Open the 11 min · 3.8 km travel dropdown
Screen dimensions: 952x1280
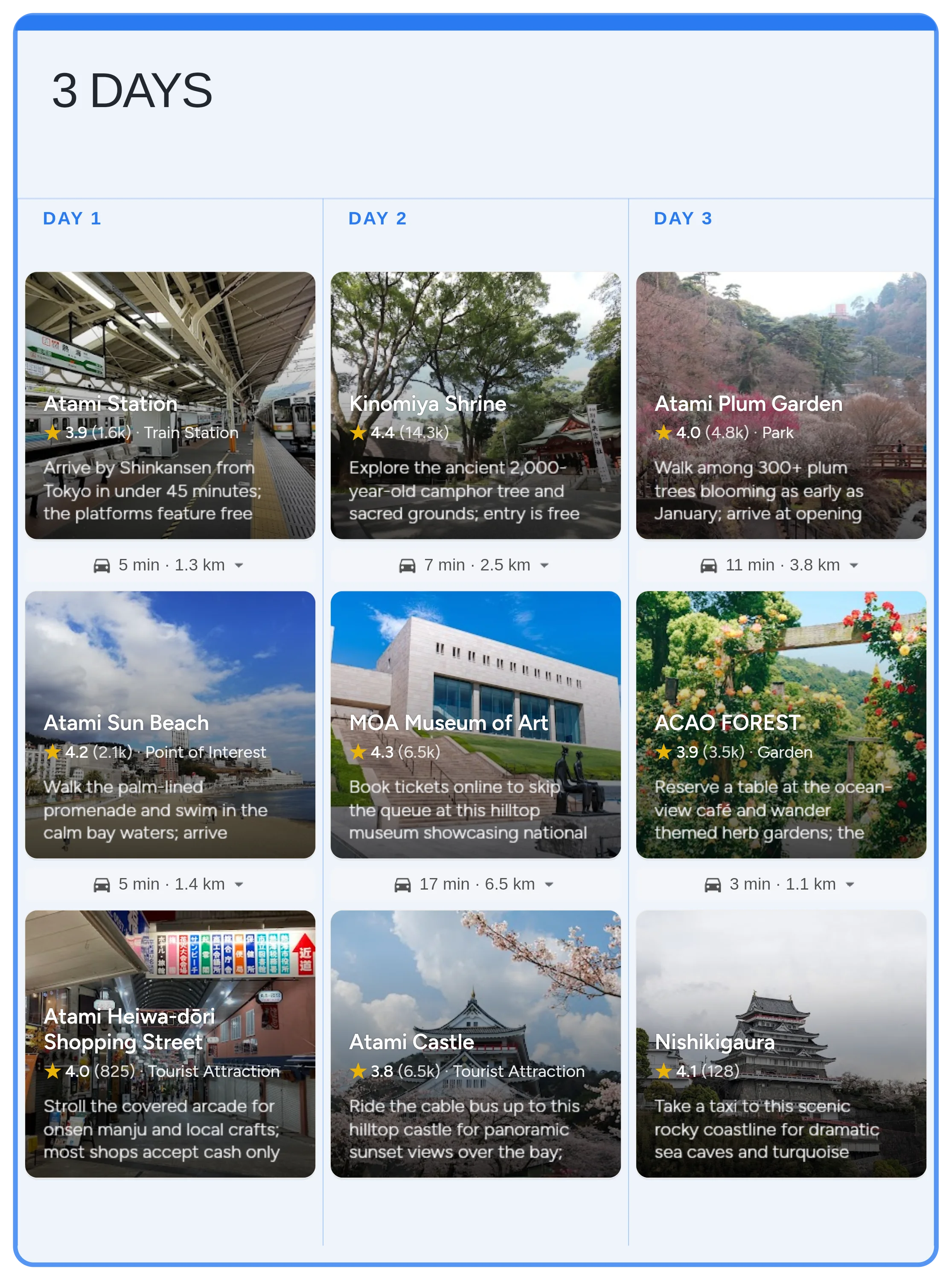pyautogui.click(x=853, y=565)
